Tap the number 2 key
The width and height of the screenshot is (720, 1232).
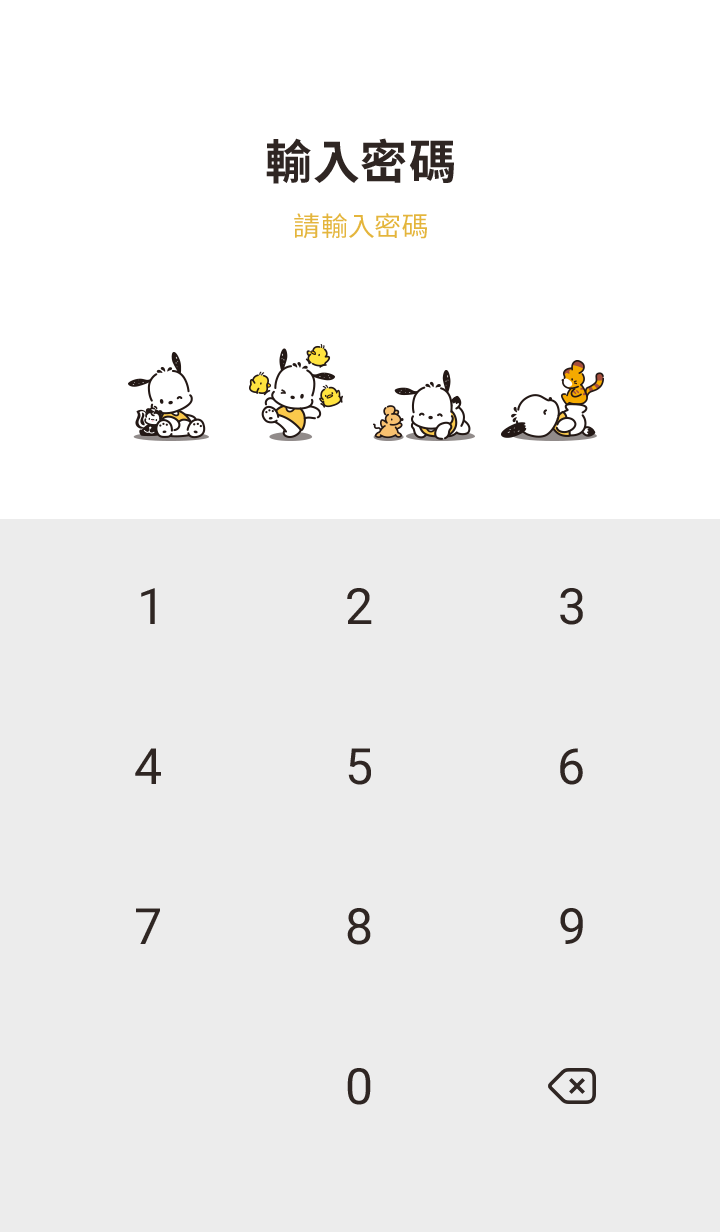click(x=359, y=607)
